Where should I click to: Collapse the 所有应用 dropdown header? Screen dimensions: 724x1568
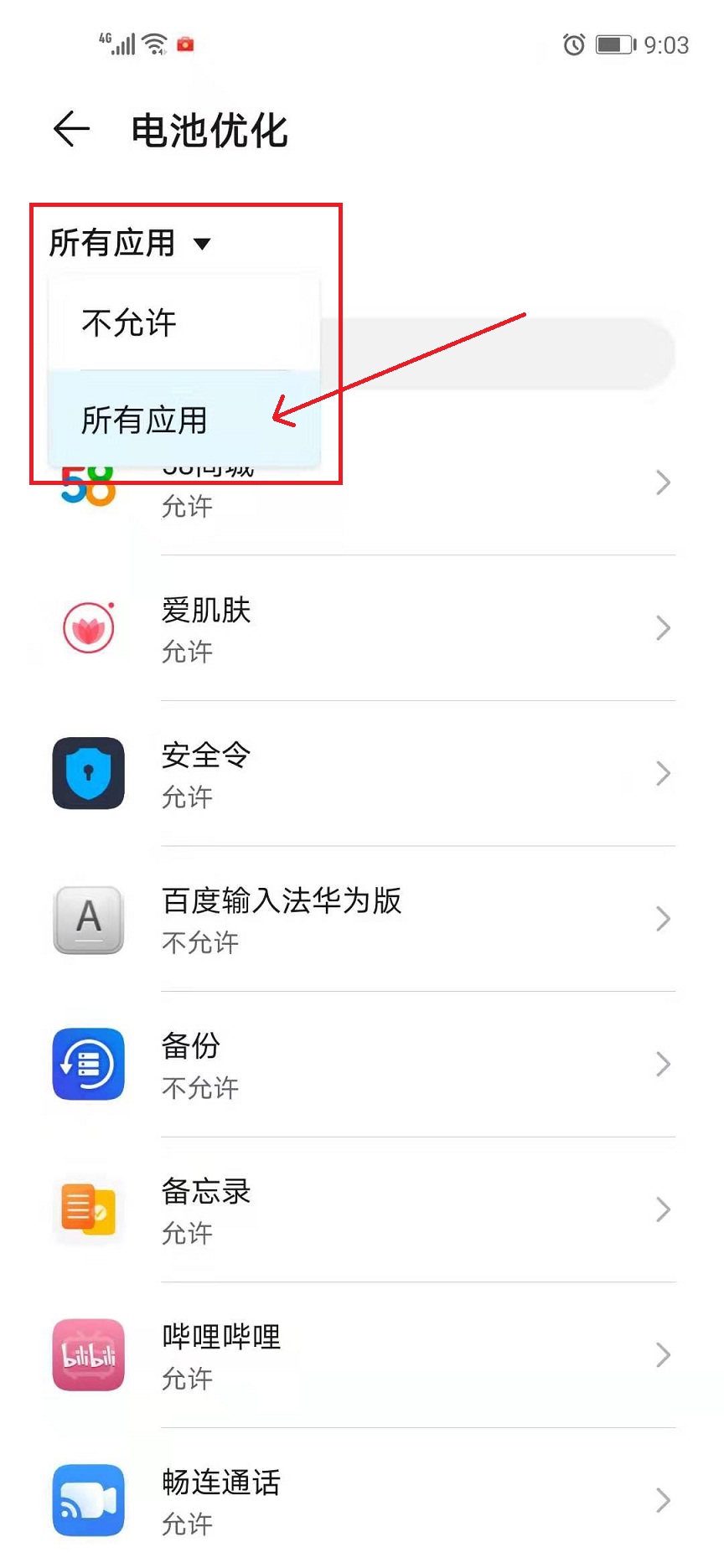(x=130, y=244)
